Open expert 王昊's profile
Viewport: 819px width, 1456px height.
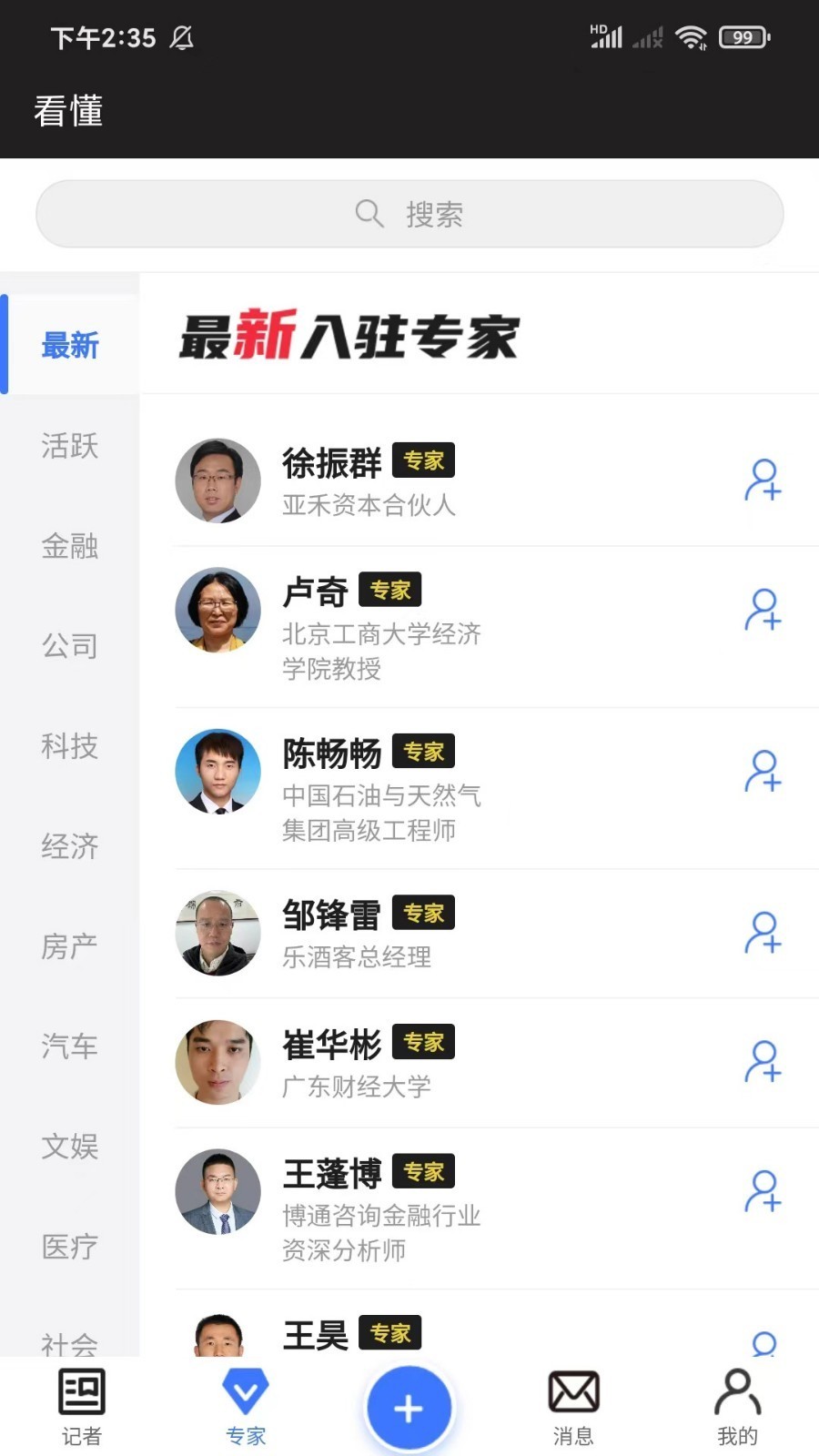[315, 1335]
